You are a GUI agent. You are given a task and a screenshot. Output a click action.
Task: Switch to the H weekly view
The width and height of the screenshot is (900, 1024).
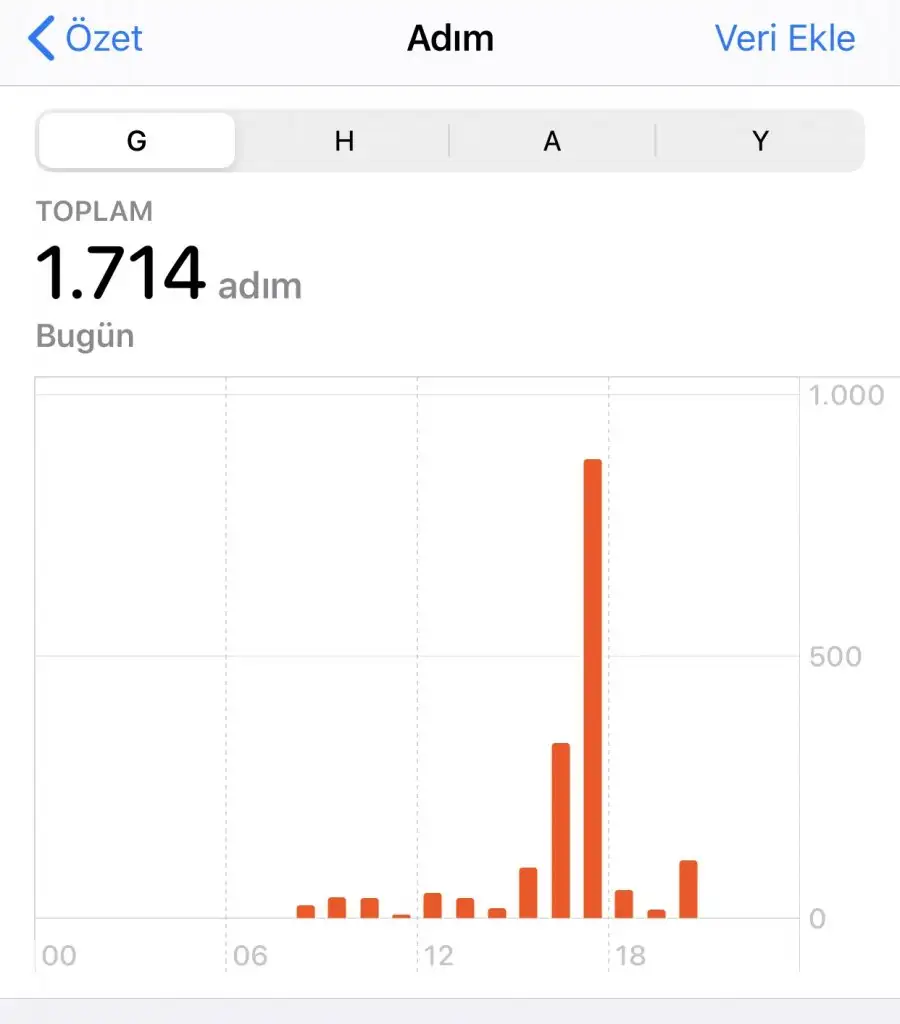pos(344,141)
